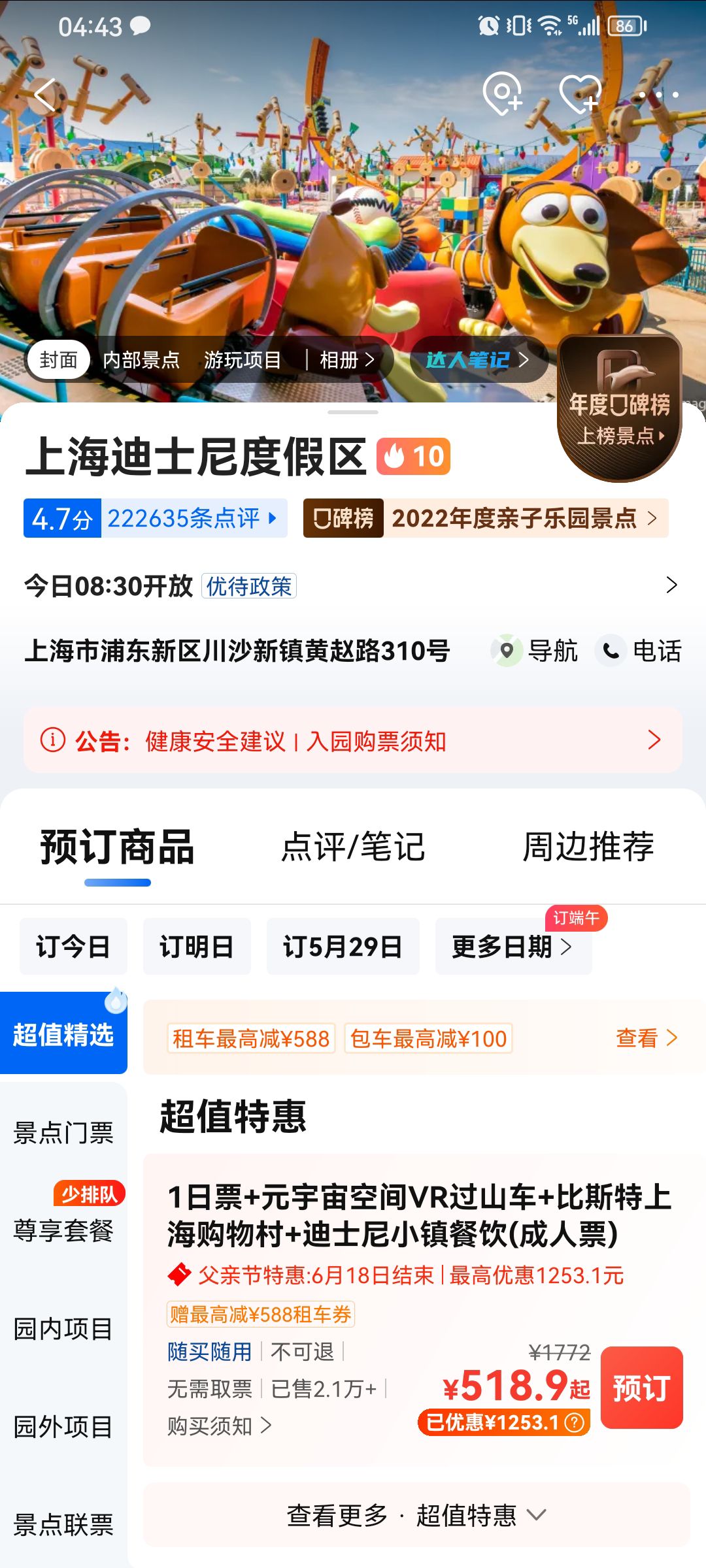This screenshot has height=1568, width=706.
Task: Open the 相册 photo album
Action: pos(346,360)
